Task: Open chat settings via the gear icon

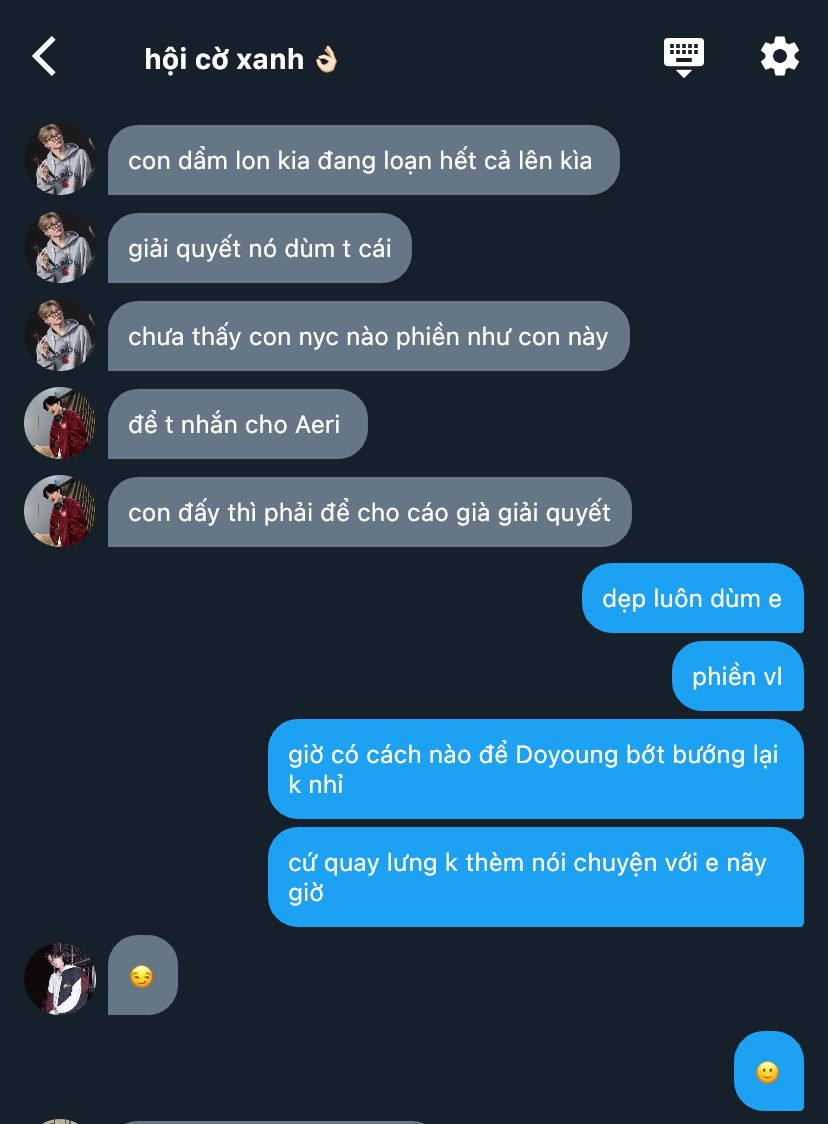Action: pos(780,57)
